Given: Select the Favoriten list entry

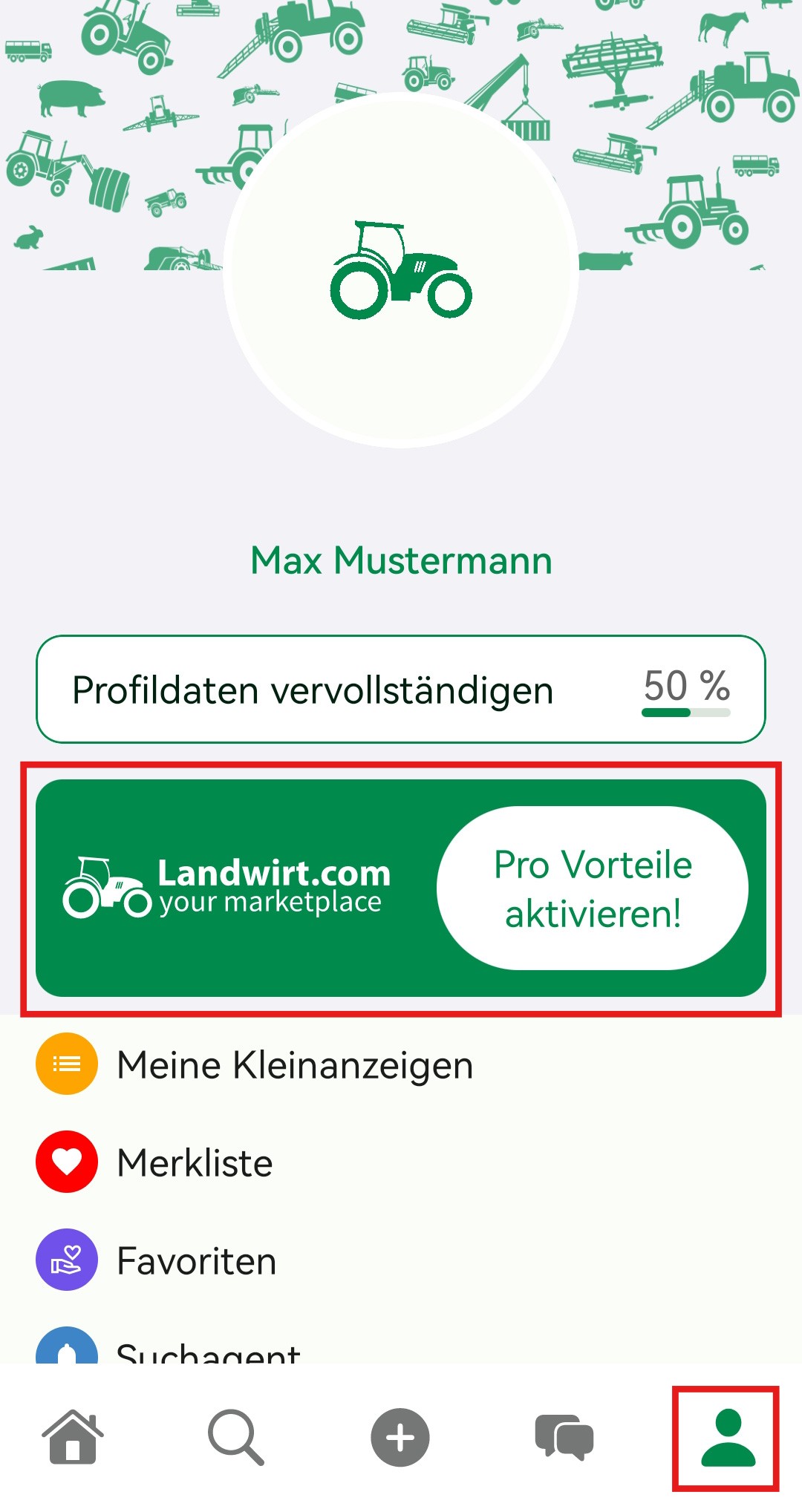Looking at the screenshot, I should [197, 1260].
